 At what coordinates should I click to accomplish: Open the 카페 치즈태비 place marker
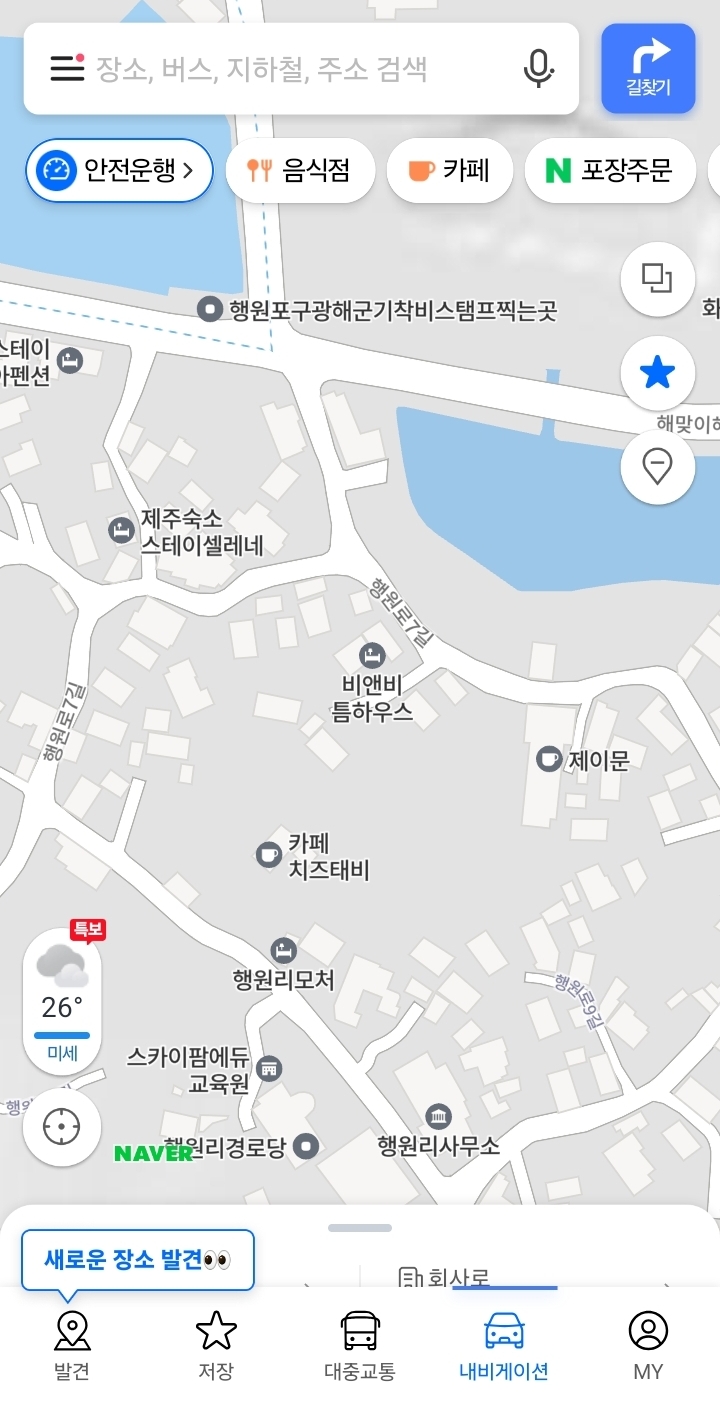(x=269, y=854)
